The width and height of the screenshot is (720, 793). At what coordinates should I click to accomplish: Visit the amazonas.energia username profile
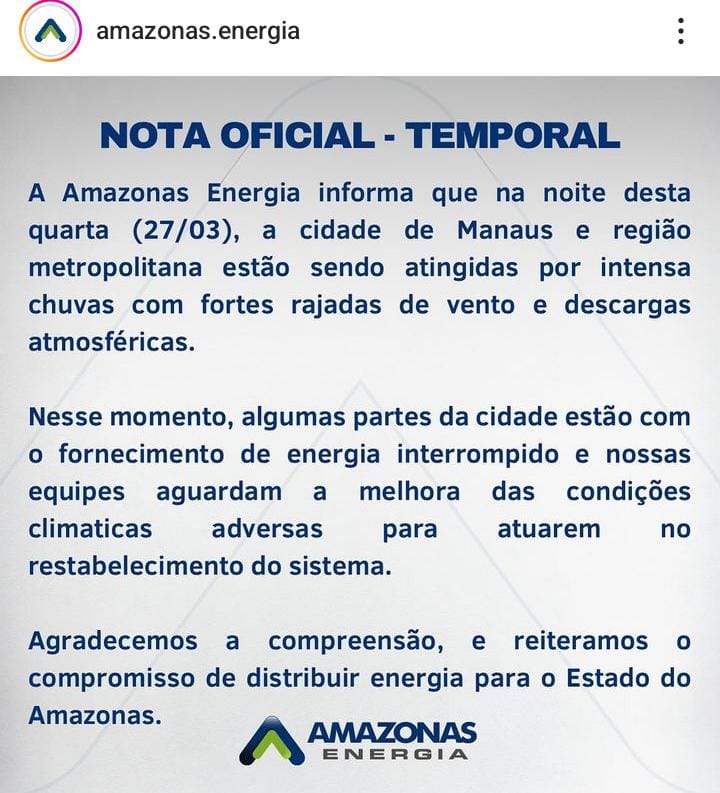pos(197,31)
